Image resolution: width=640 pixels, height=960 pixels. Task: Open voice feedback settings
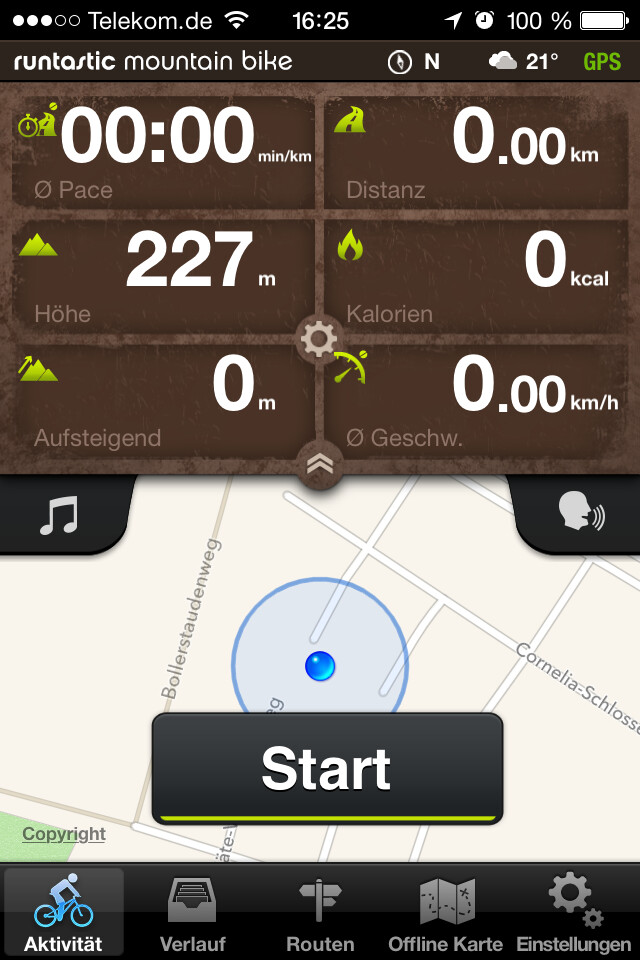(x=580, y=513)
